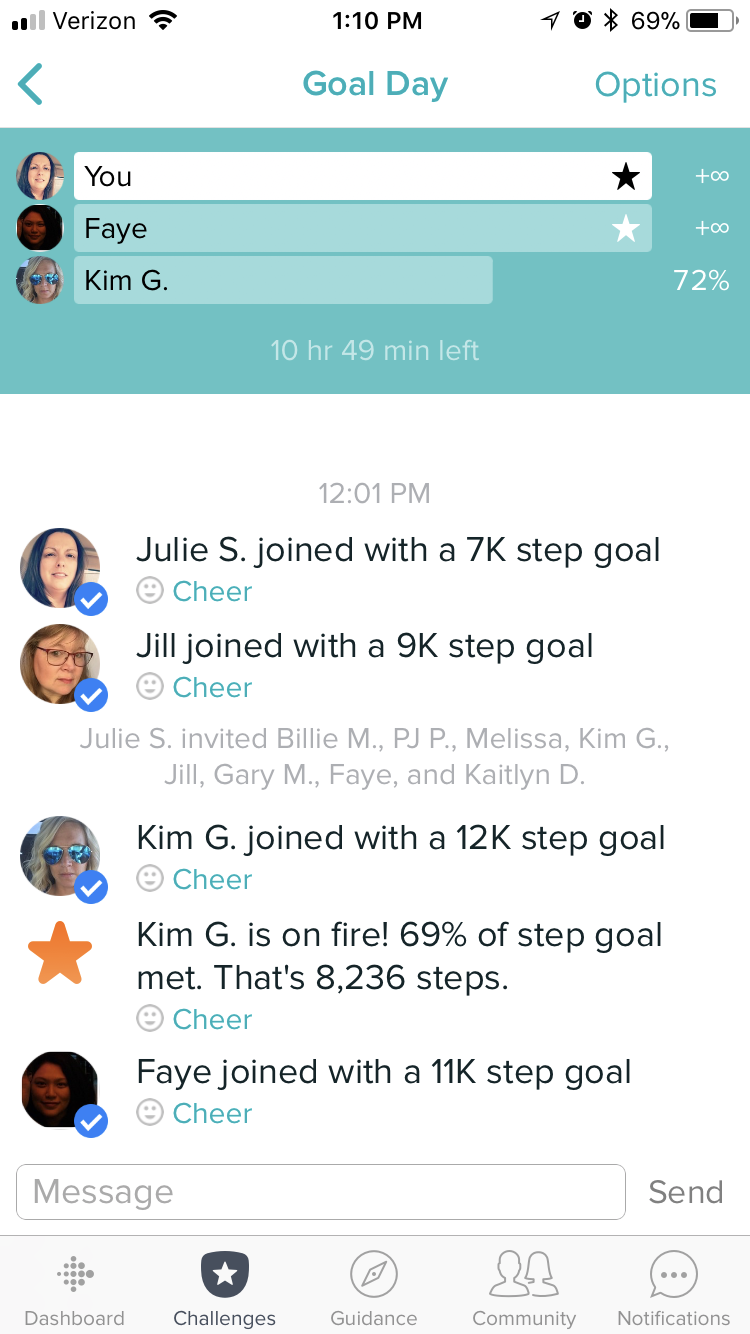The height and width of the screenshot is (1334, 750).
Task: Cheer Jill's 9K step goal post
Action: [195, 688]
